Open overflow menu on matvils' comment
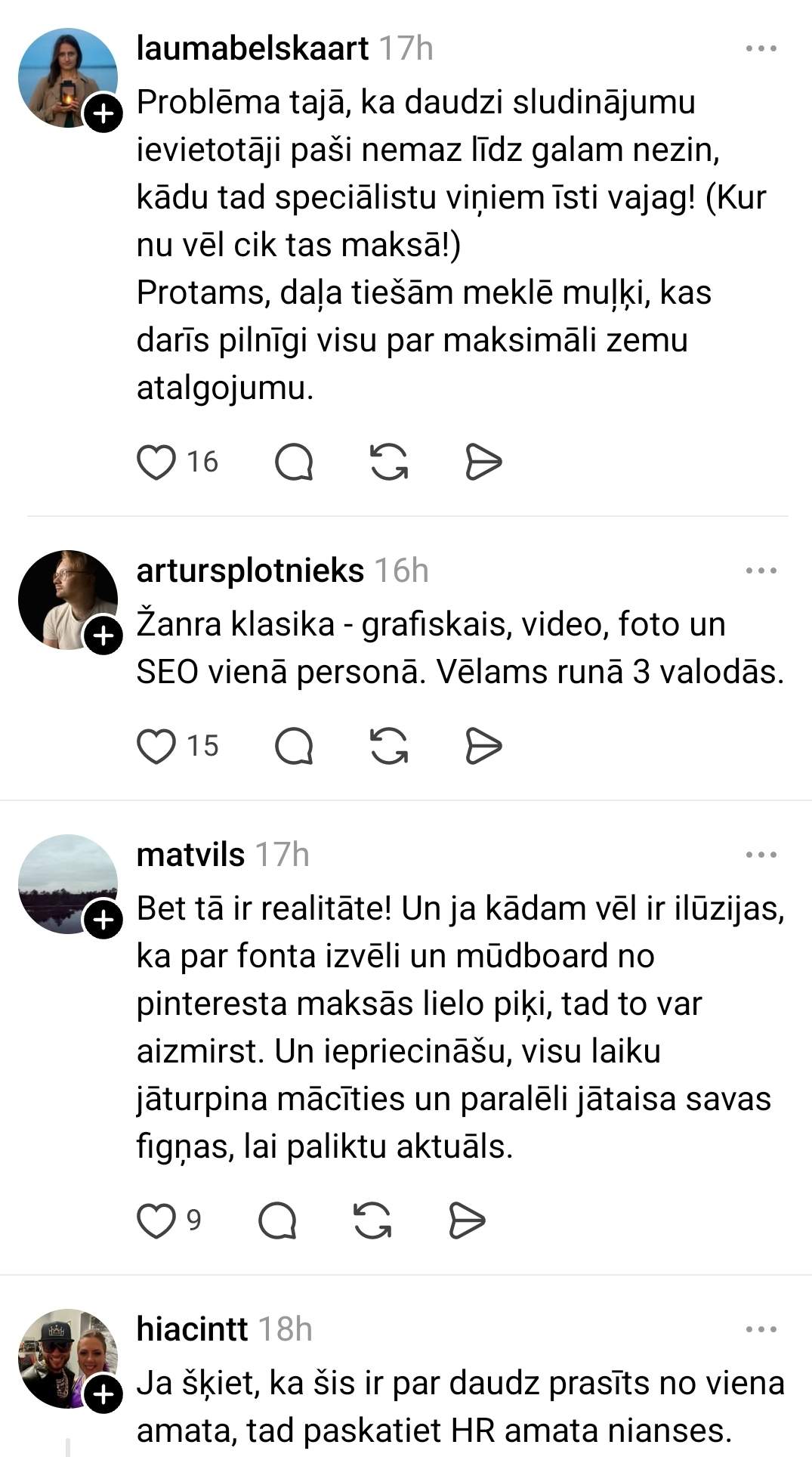The width and height of the screenshot is (812, 1457). pyautogui.click(x=761, y=855)
